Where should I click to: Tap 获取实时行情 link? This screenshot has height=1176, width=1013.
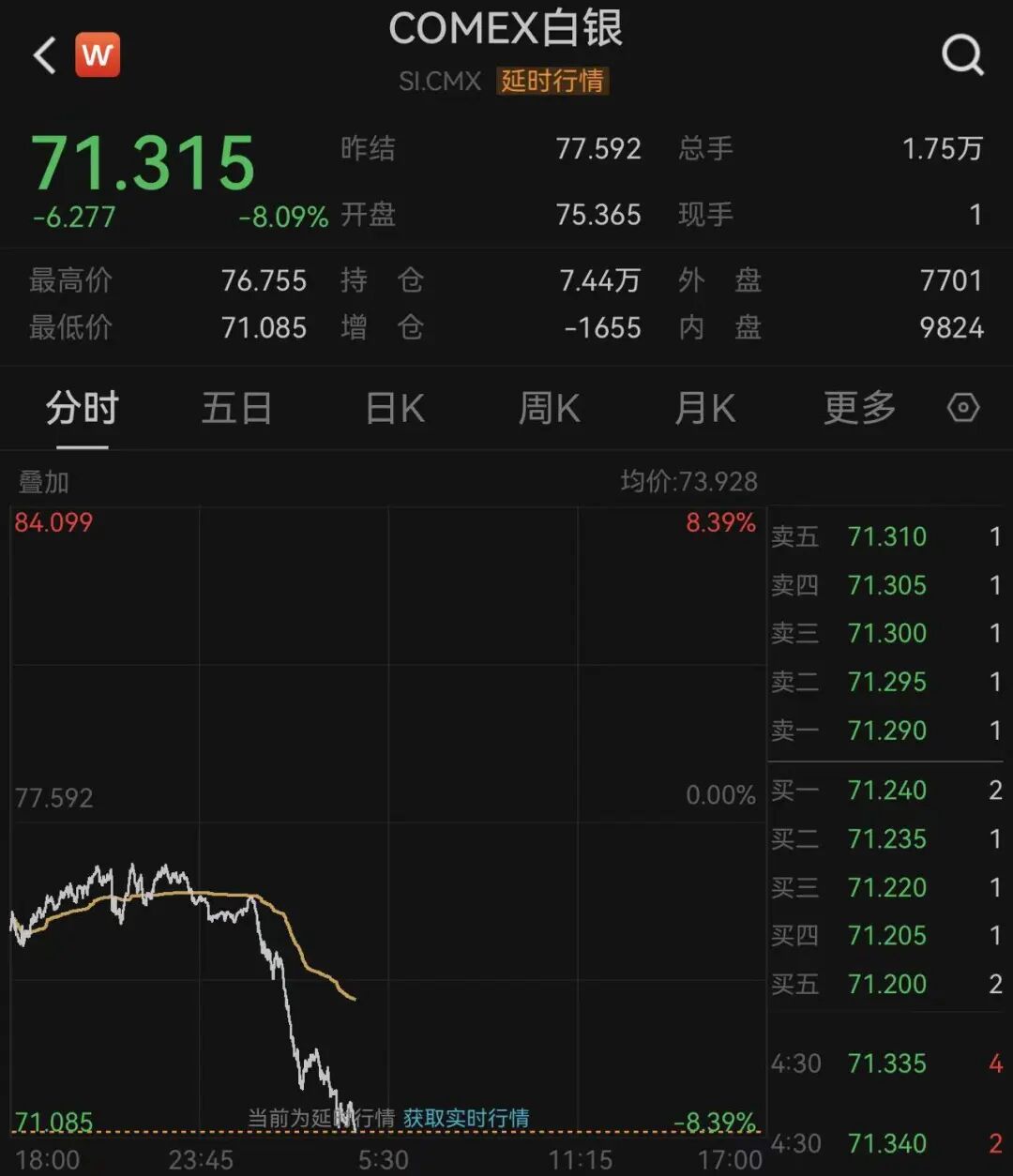coord(466,1118)
